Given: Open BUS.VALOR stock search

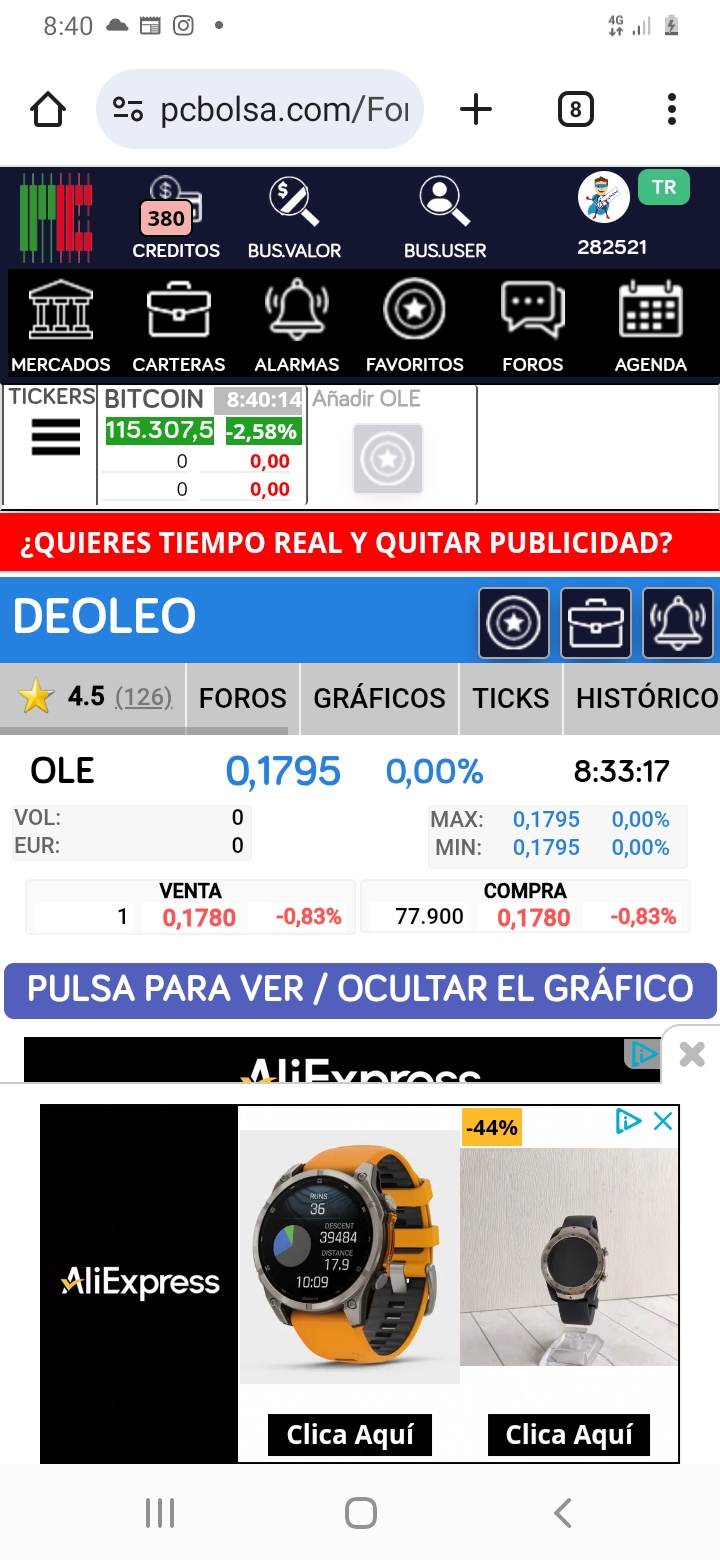Looking at the screenshot, I should click(294, 218).
